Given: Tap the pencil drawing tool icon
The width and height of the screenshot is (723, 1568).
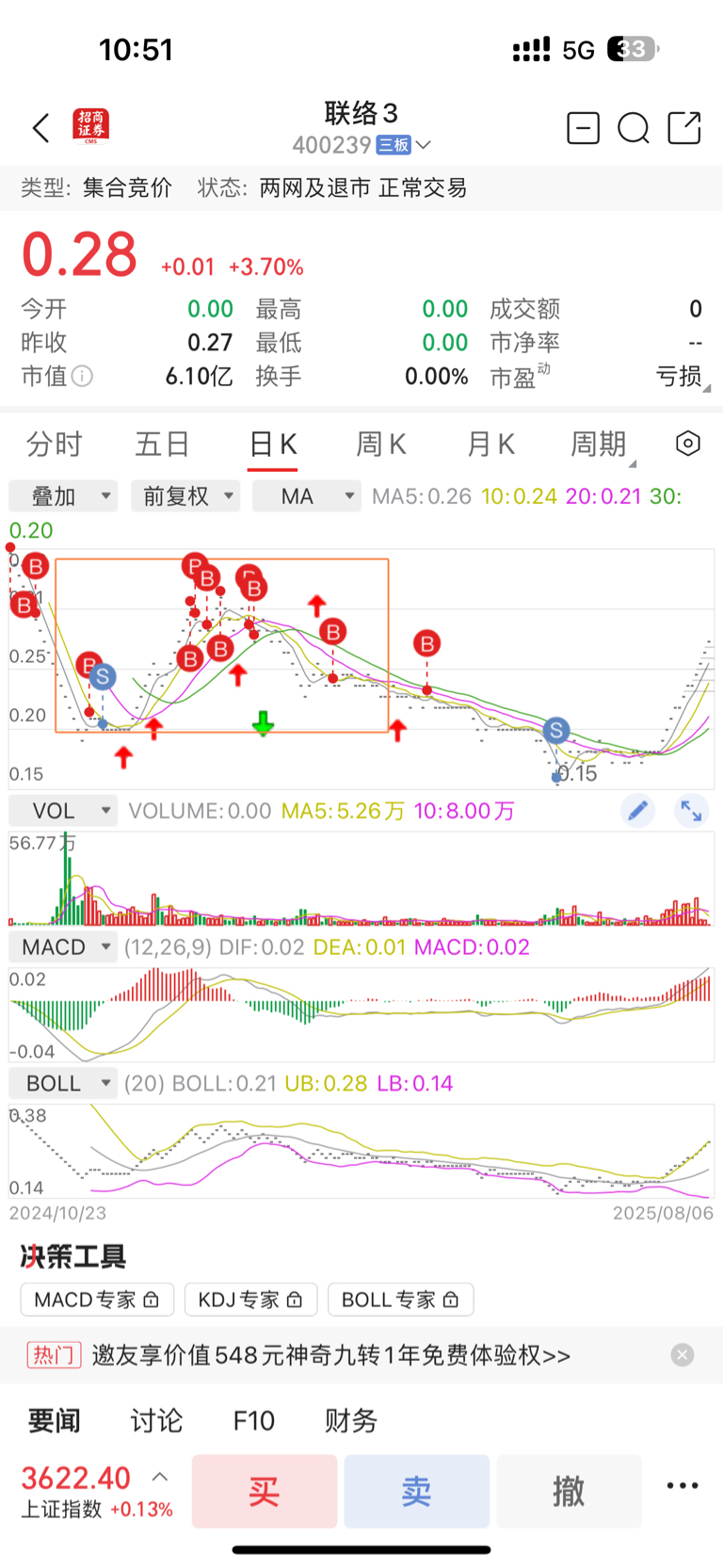Looking at the screenshot, I should tap(638, 811).
